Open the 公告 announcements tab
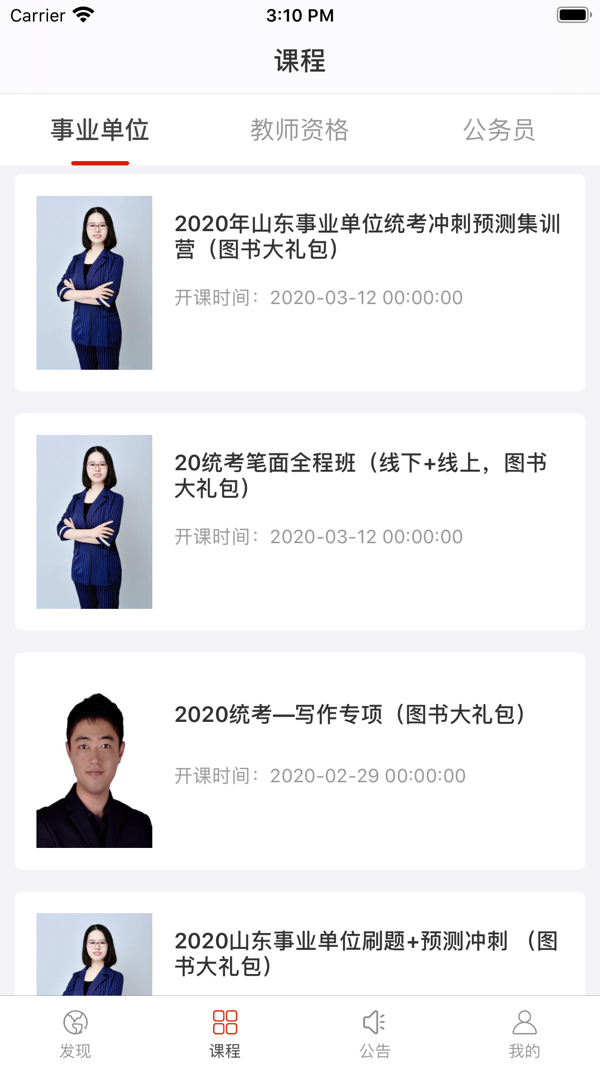 375,1033
